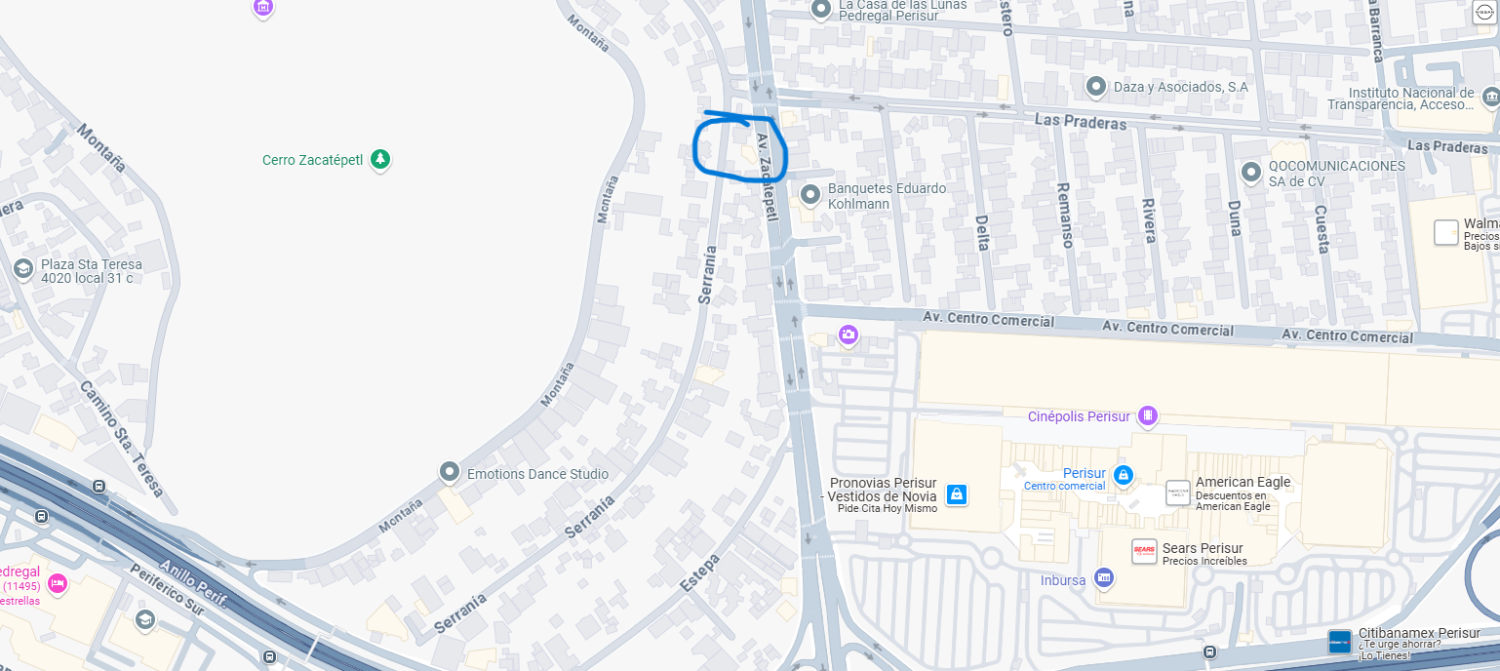Open the Pronovias Perisur shop marker

[956, 494]
